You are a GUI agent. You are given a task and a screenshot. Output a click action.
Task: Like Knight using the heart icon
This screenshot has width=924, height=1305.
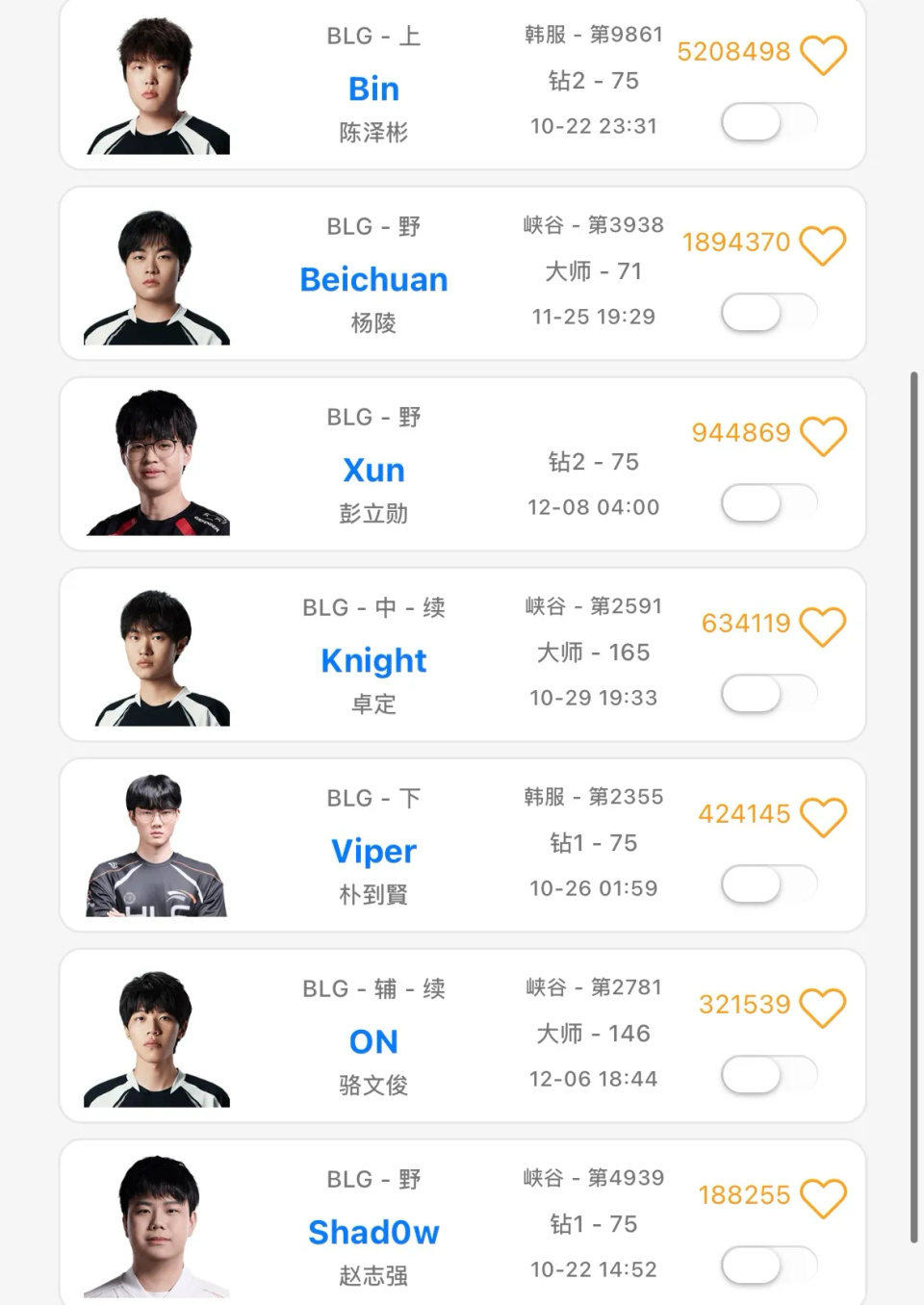(823, 627)
